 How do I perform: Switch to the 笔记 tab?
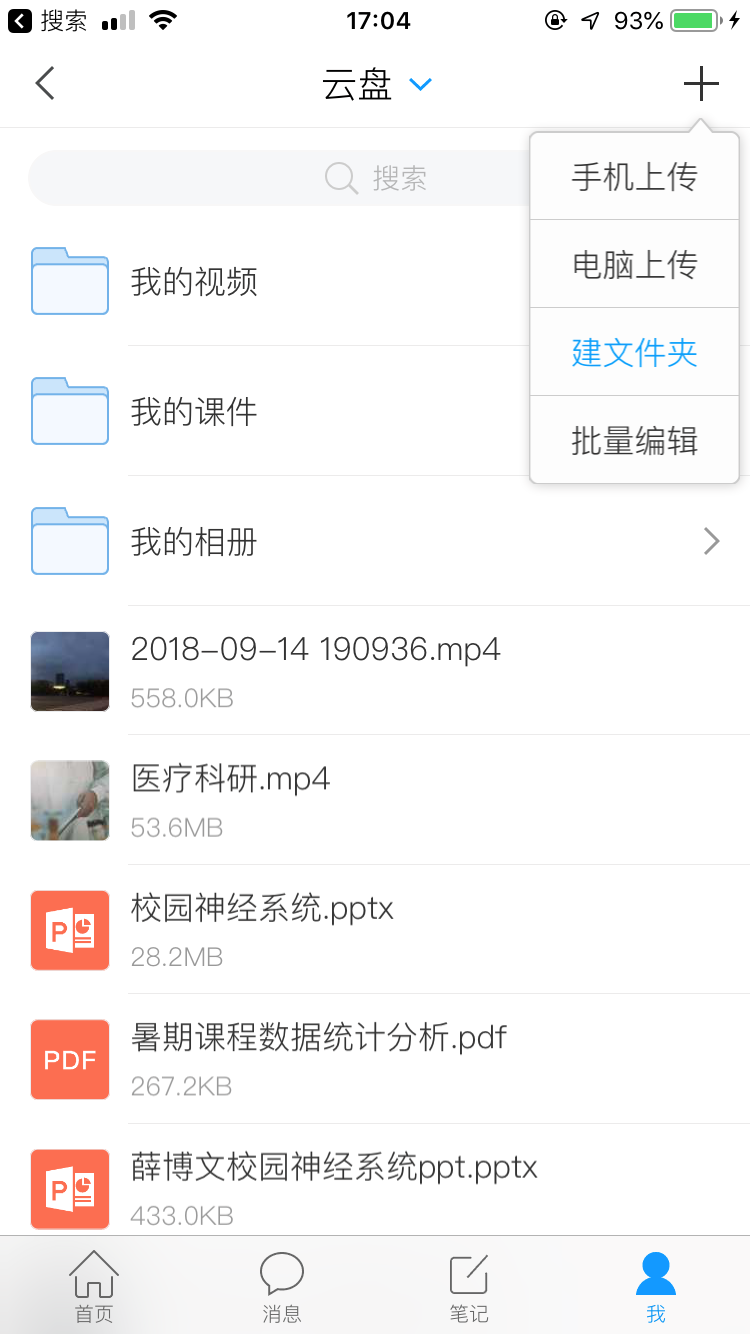point(468,1286)
